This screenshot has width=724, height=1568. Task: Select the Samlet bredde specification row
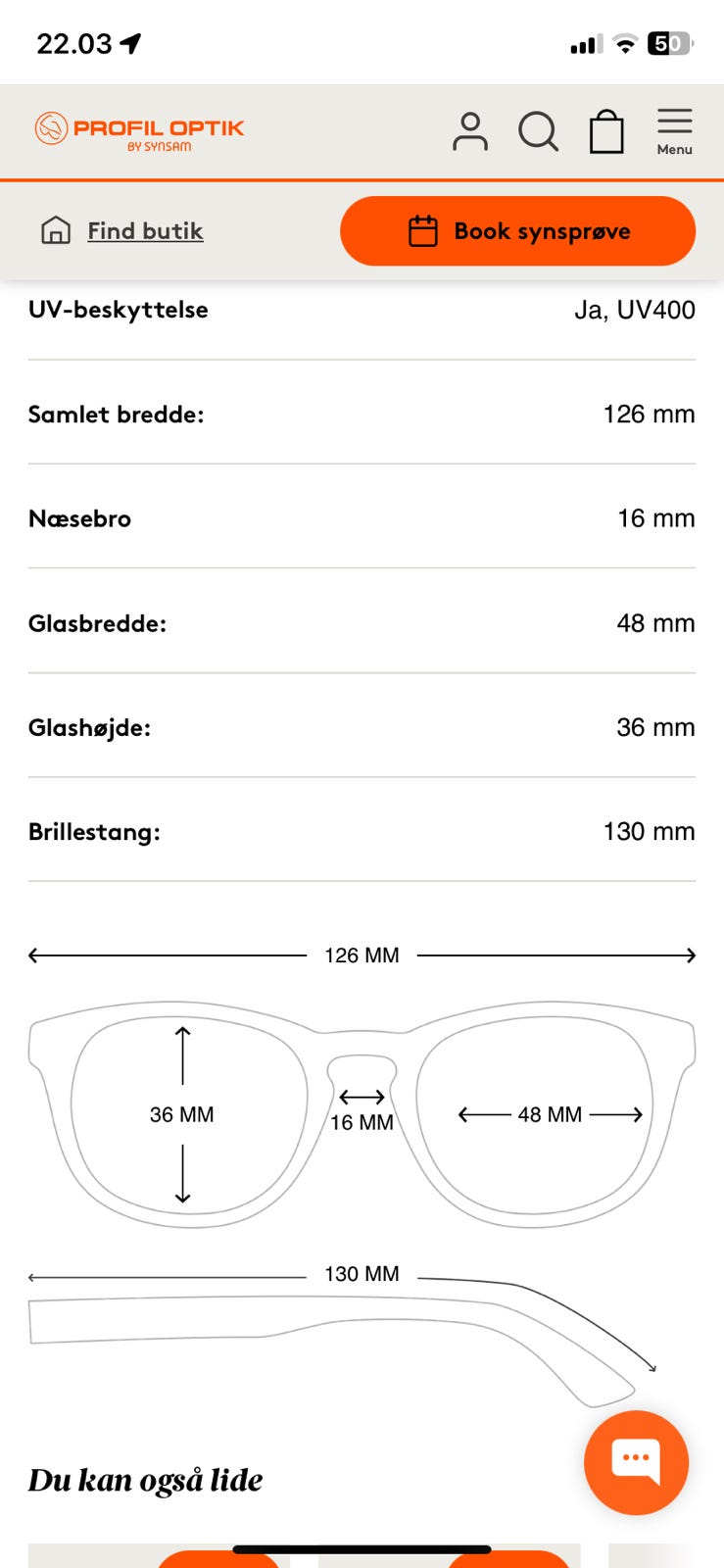(362, 415)
